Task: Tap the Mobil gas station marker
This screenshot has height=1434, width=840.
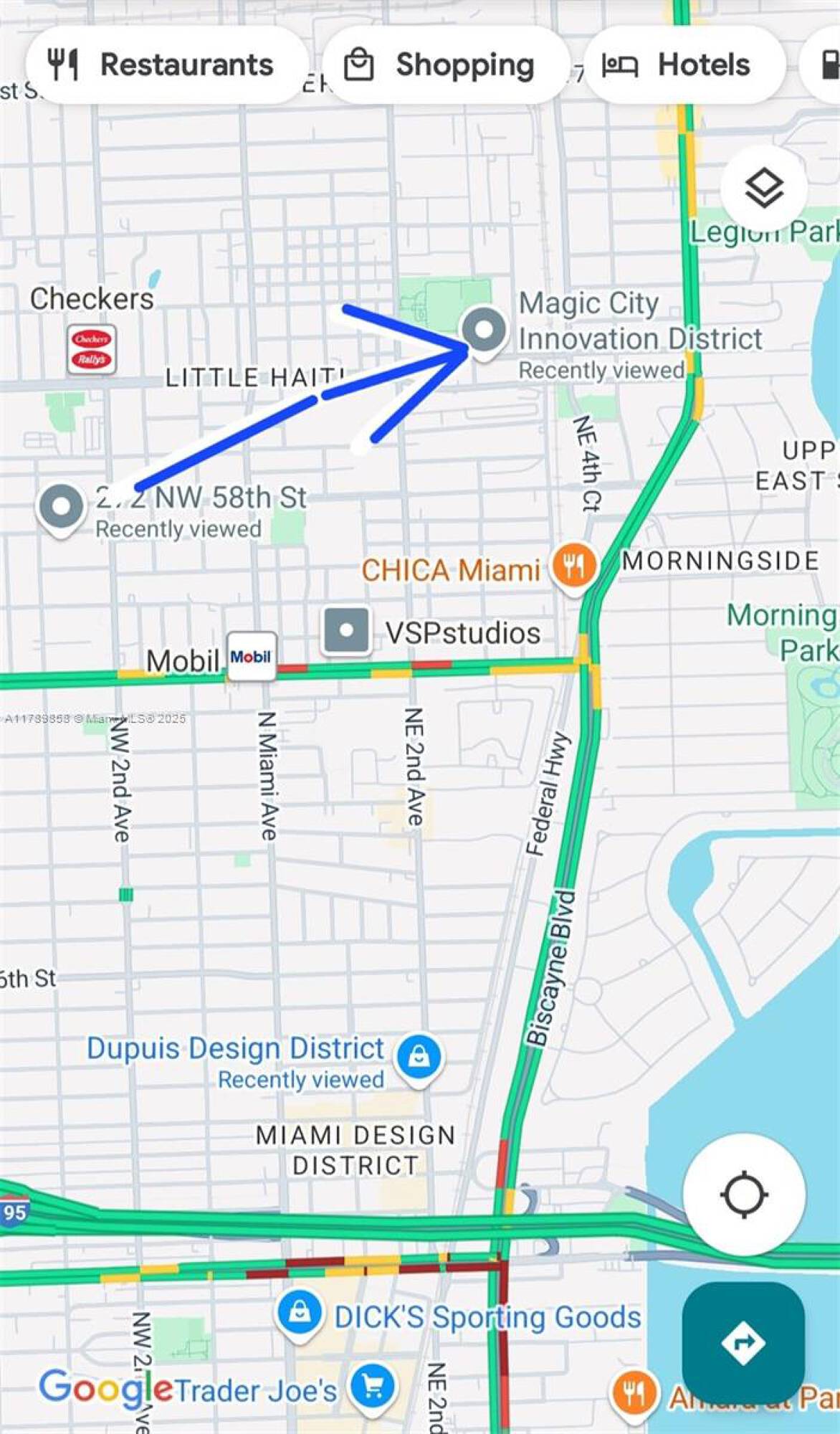Action: [251, 657]
